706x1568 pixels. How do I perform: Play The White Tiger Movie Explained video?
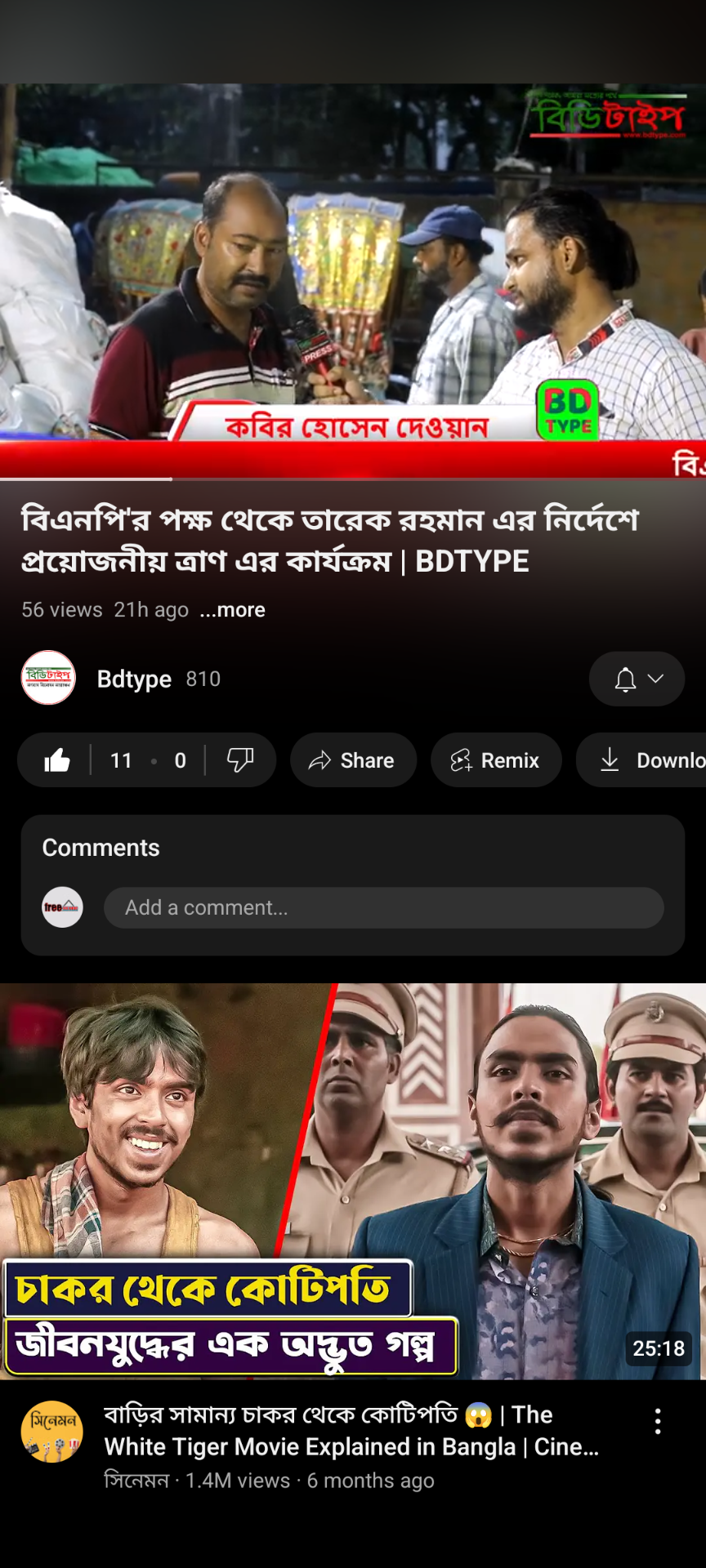tap(353, 1182)
